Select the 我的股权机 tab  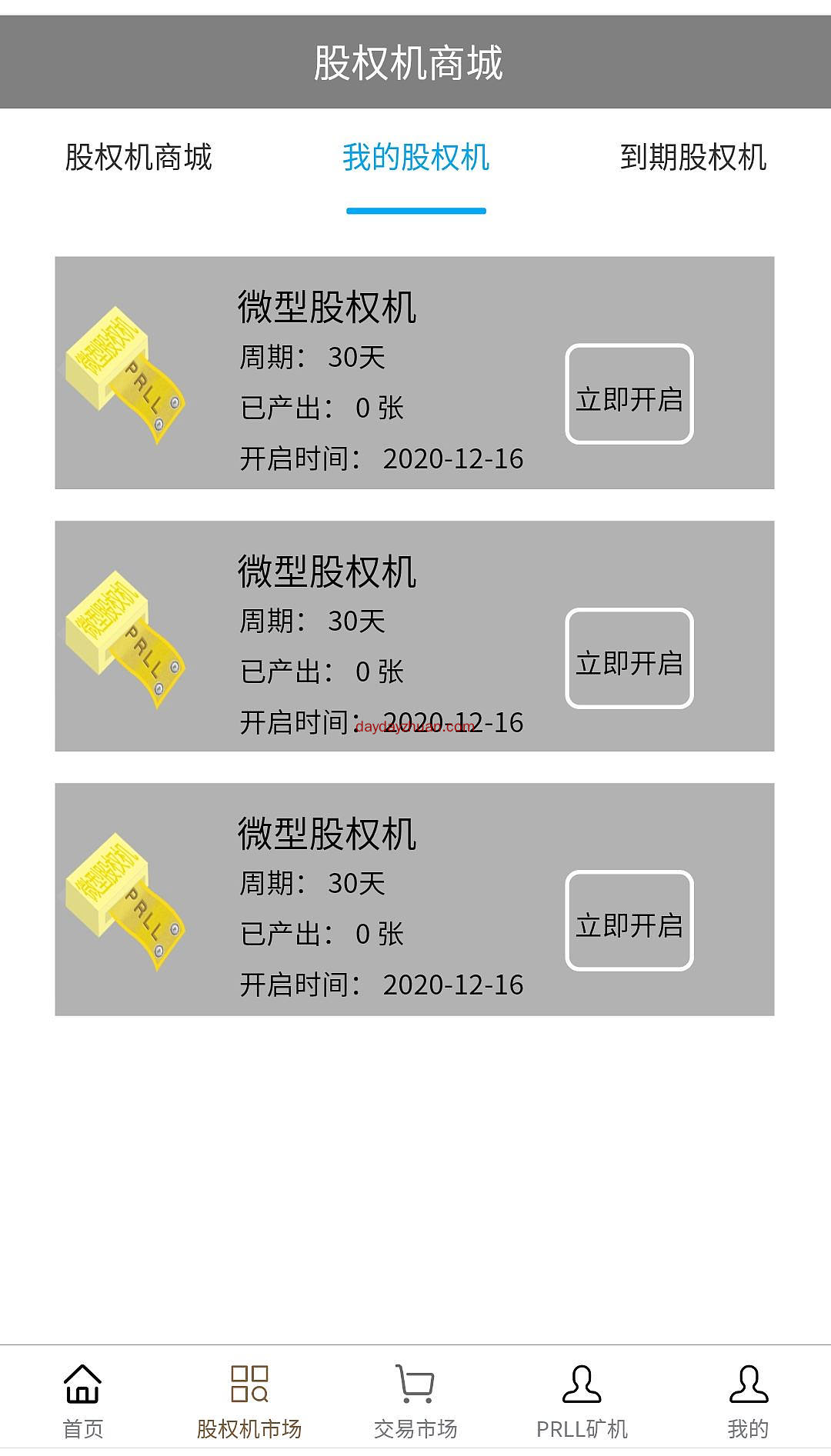415,158
